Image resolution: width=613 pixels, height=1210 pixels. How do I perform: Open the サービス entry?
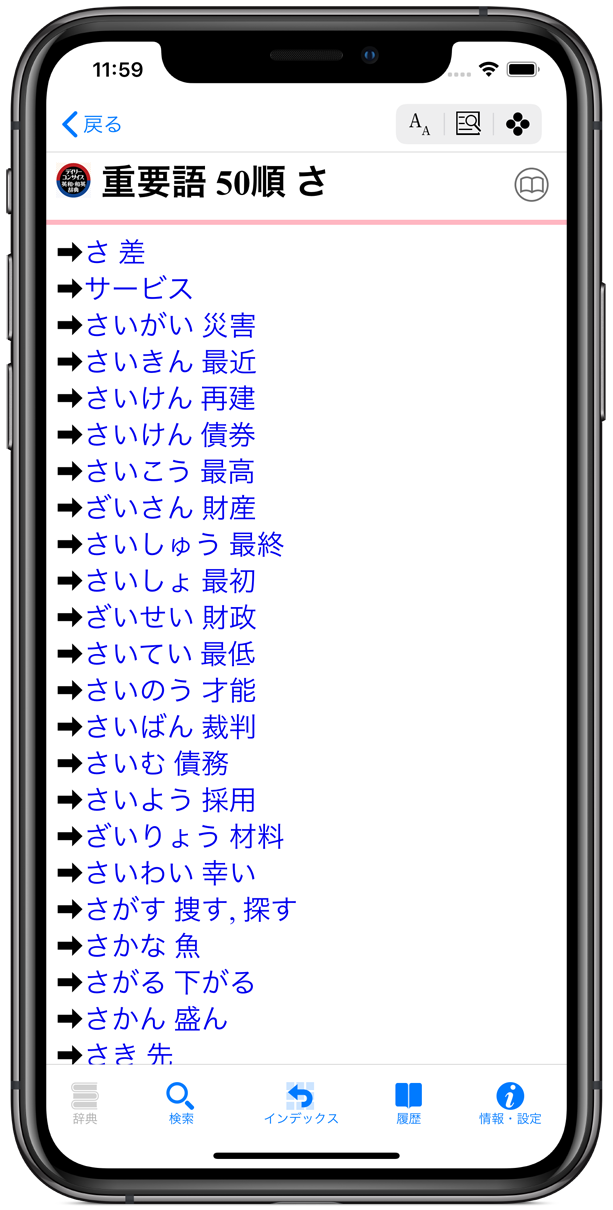138,289
